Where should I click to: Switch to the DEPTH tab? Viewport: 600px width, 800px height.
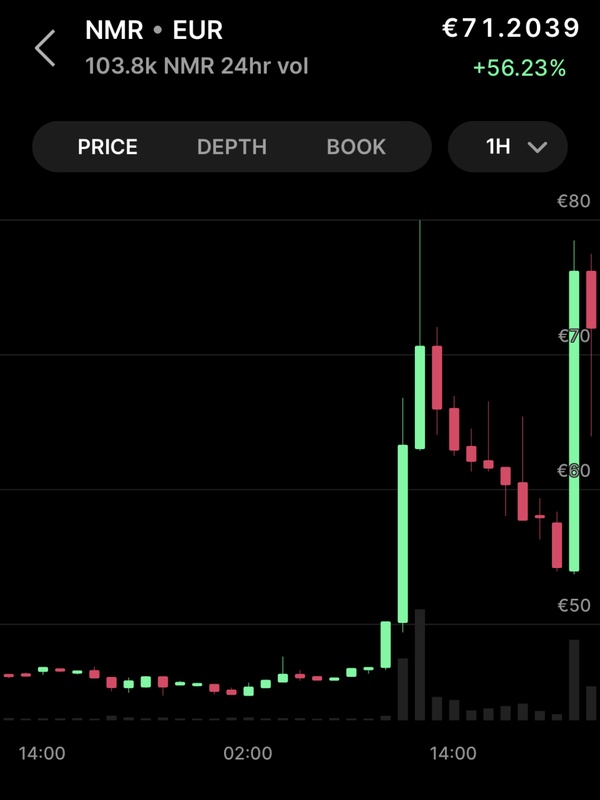232,147
